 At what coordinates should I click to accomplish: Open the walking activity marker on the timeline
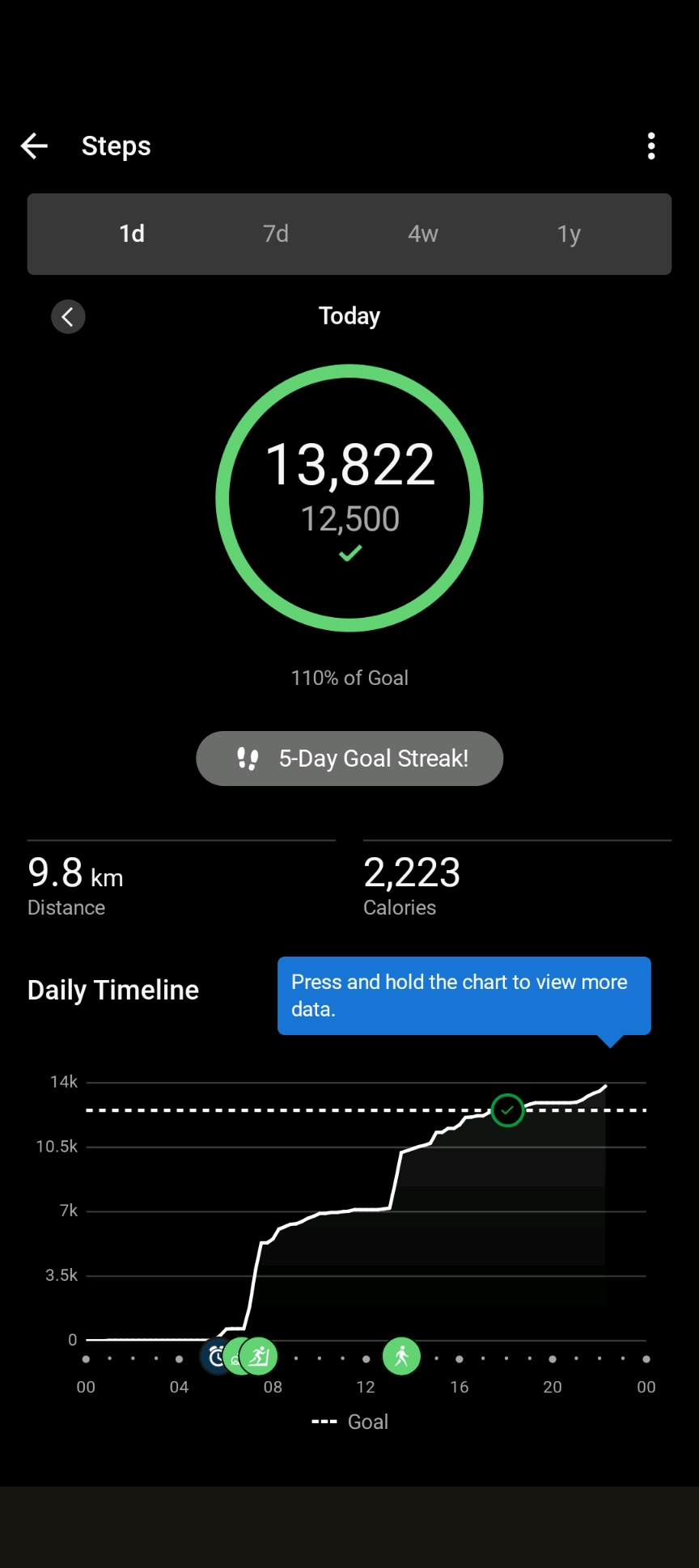tap(401, 1356)
